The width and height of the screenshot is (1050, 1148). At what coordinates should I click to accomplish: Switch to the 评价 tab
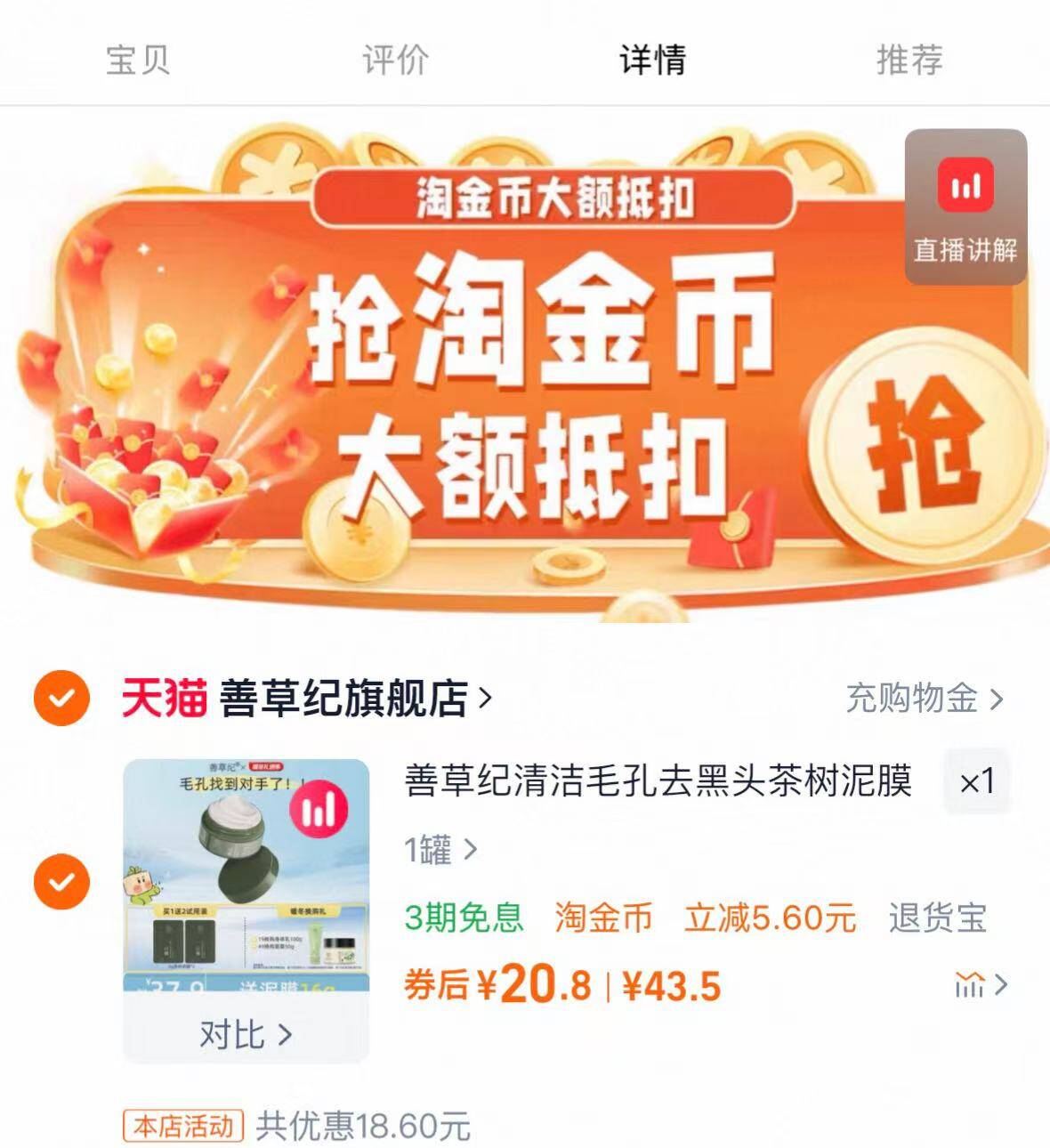[395, 60]
